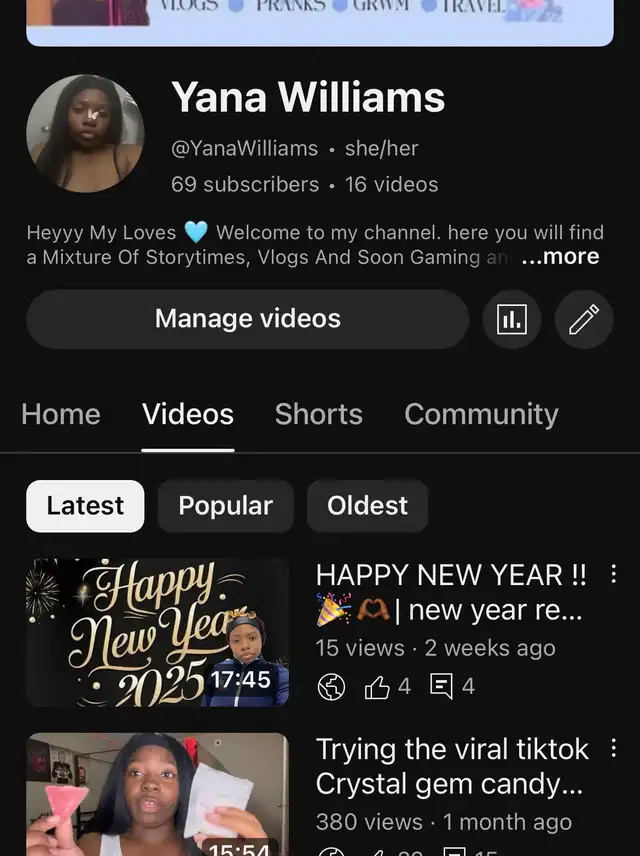Image resolution: width=640 pixels, height=856 pixels.
Task: Open options for HAPPY NEW YEAR video
Action: click(x=614, y=575)
